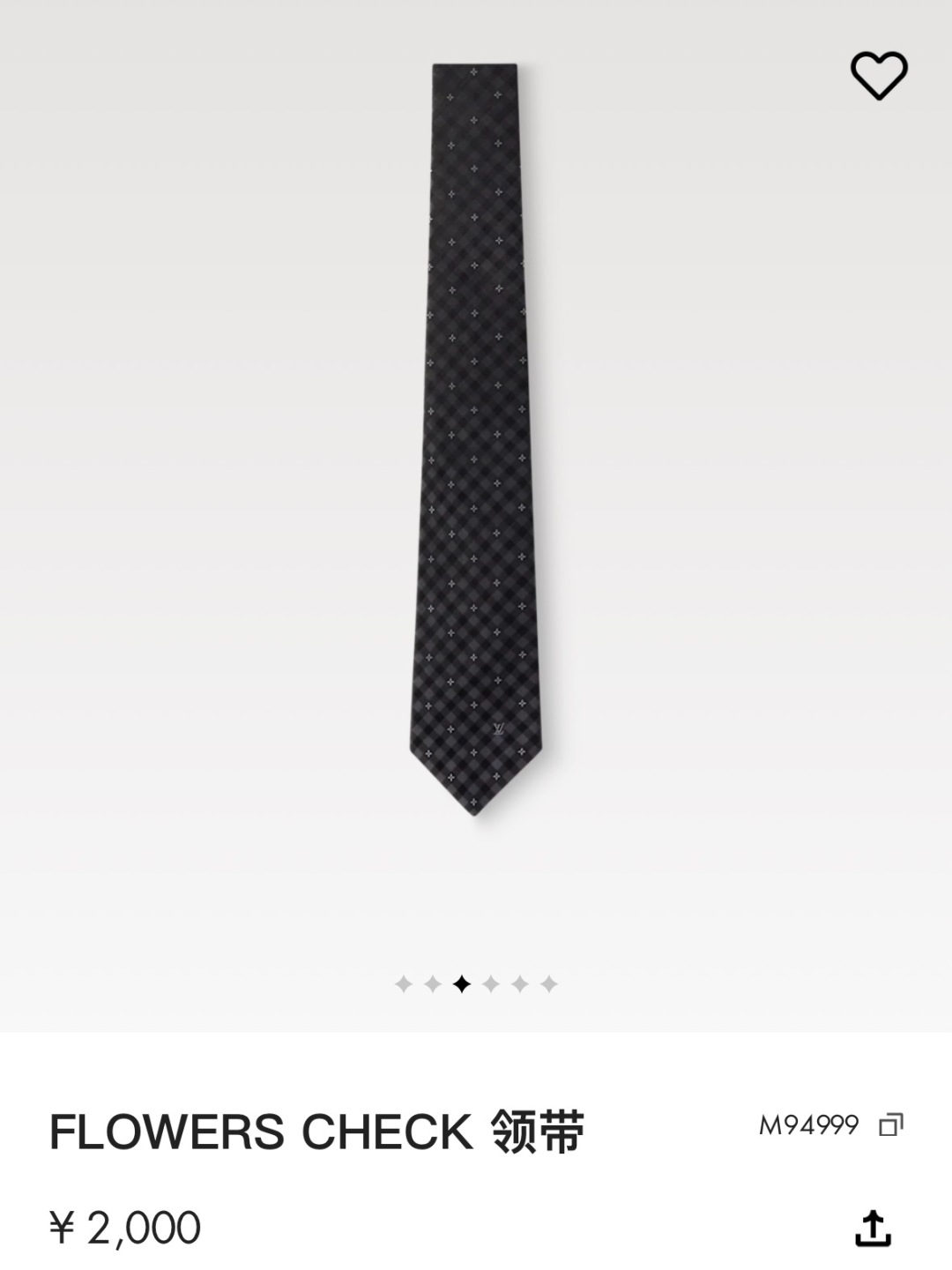
Task: Jump to the last image indicator dot
Action: point(549,984)
